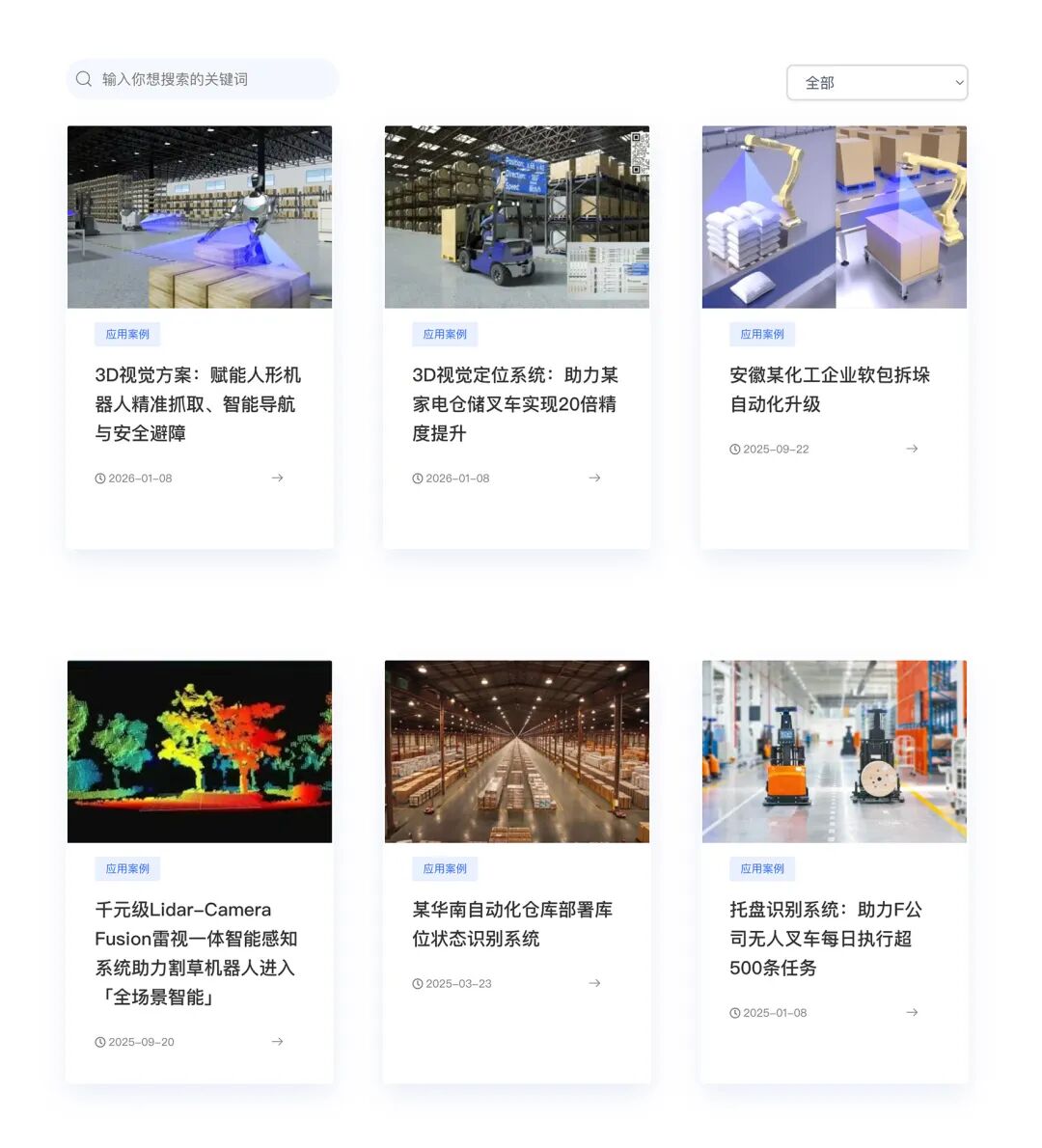Open the 3D视觉方案 humanoid robot case card
The width and height of the screenshot is (1042, 1148).
coord(199,403)
